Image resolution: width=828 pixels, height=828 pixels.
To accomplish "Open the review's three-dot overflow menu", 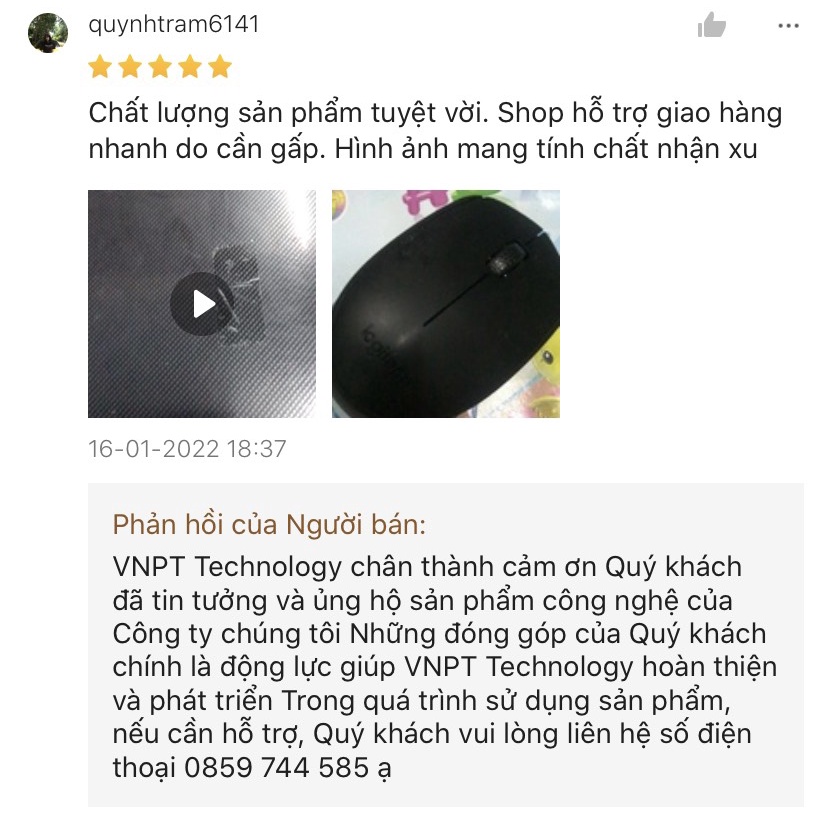I will coord(787,26).
